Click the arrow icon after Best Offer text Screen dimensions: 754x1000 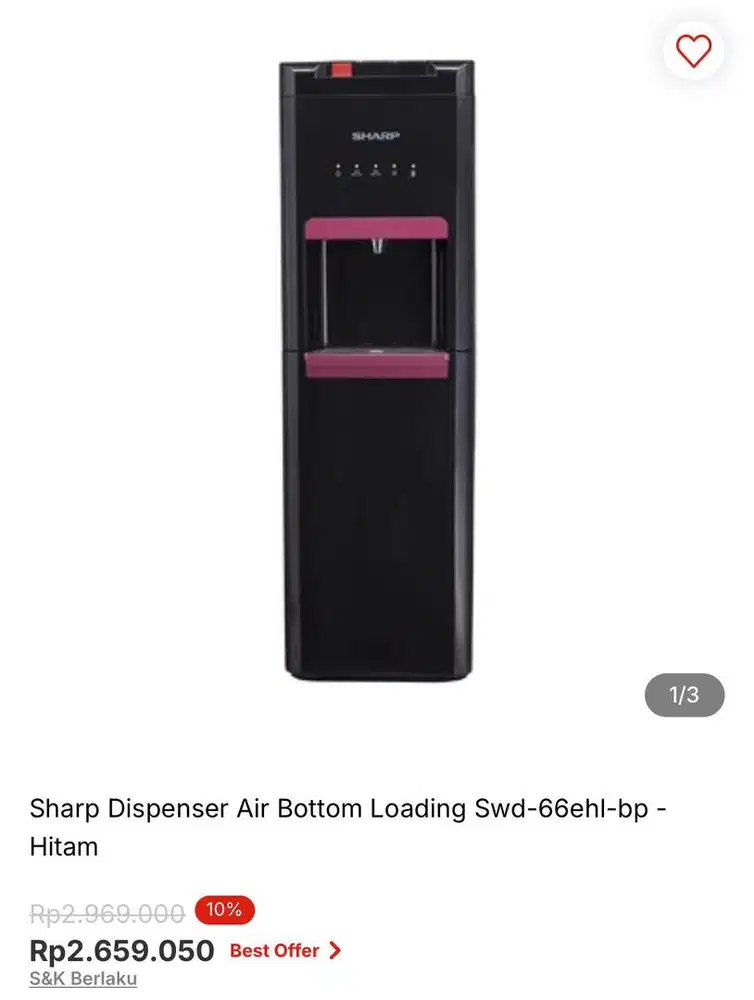(x=334, y=951)
